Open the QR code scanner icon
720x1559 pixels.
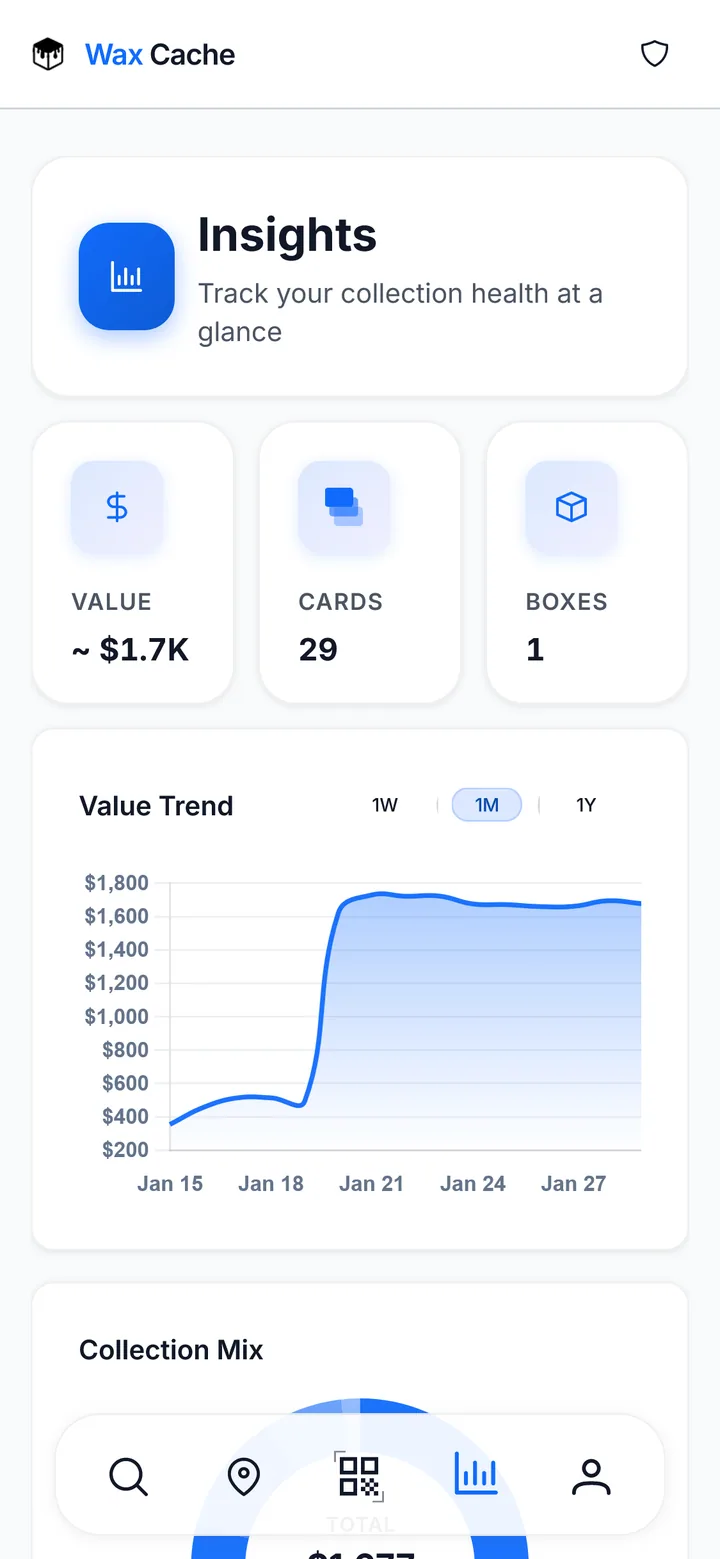coord(360,1476)
